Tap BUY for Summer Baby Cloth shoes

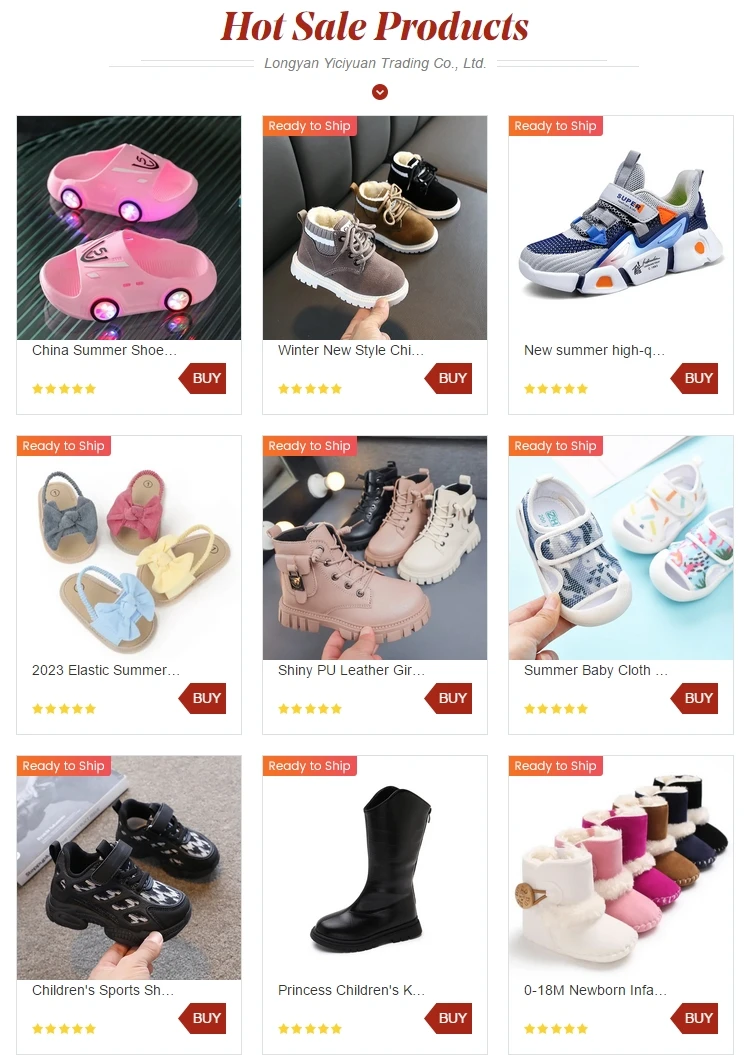point(695,698)
